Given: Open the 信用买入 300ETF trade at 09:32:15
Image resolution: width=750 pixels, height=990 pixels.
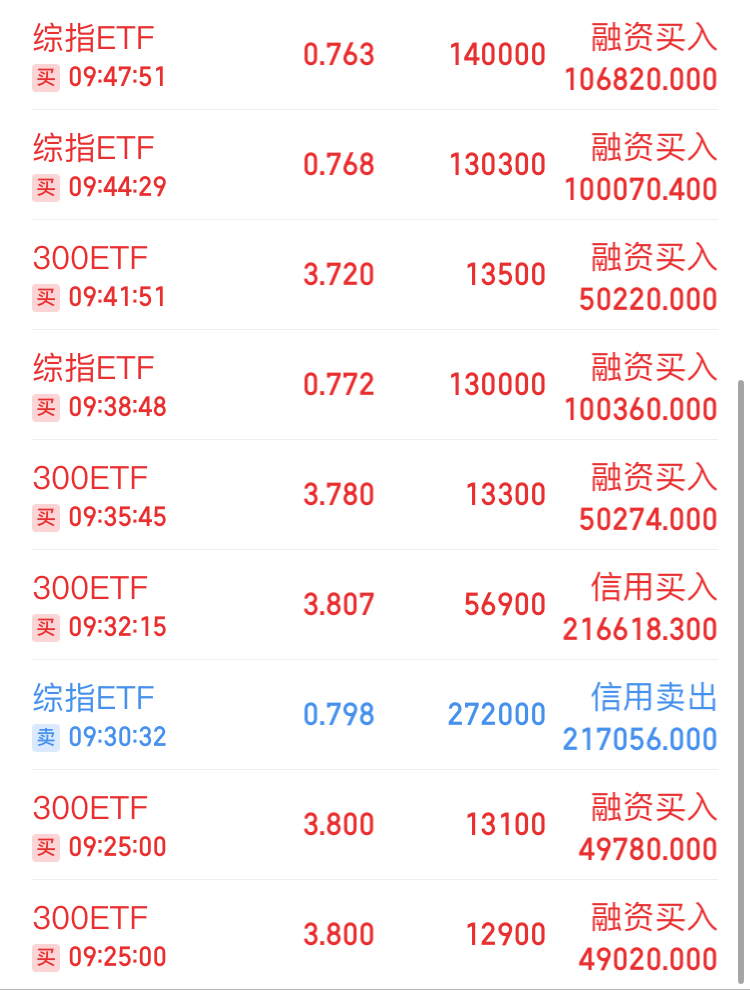Looking at the screenshot, I should coord(374,605).
